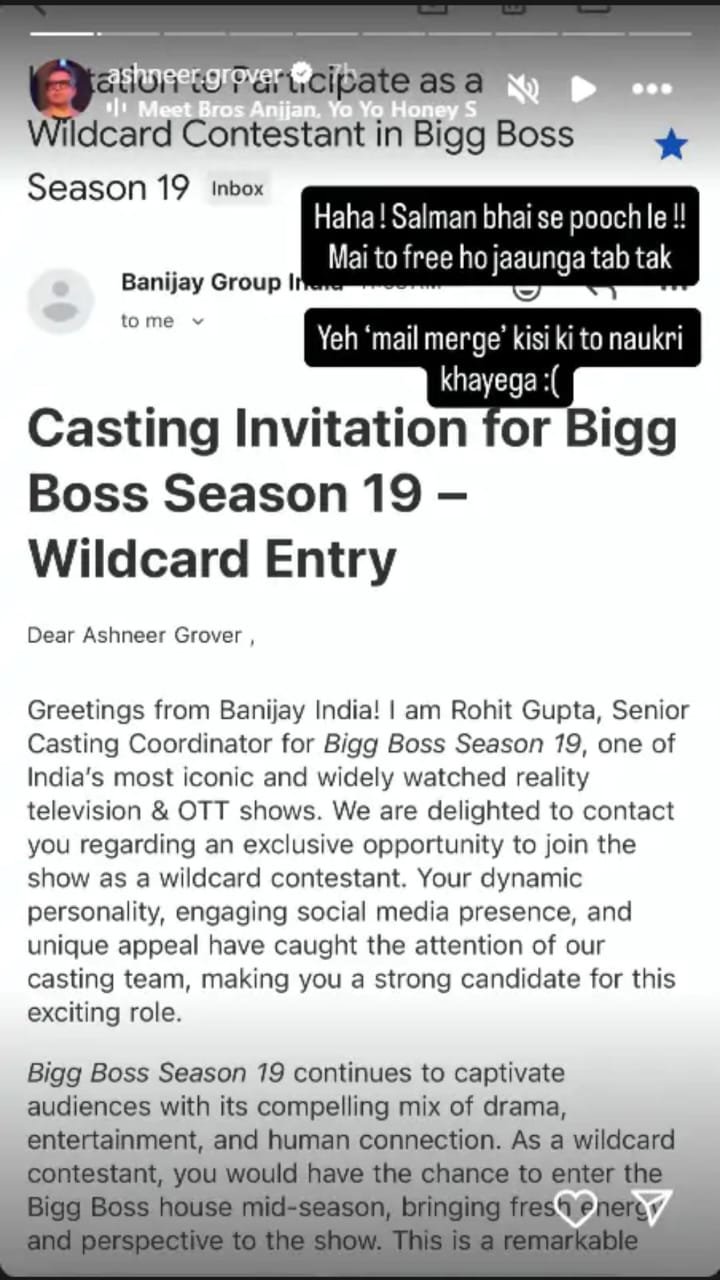Unmute the story sound

tap(522, 90)
